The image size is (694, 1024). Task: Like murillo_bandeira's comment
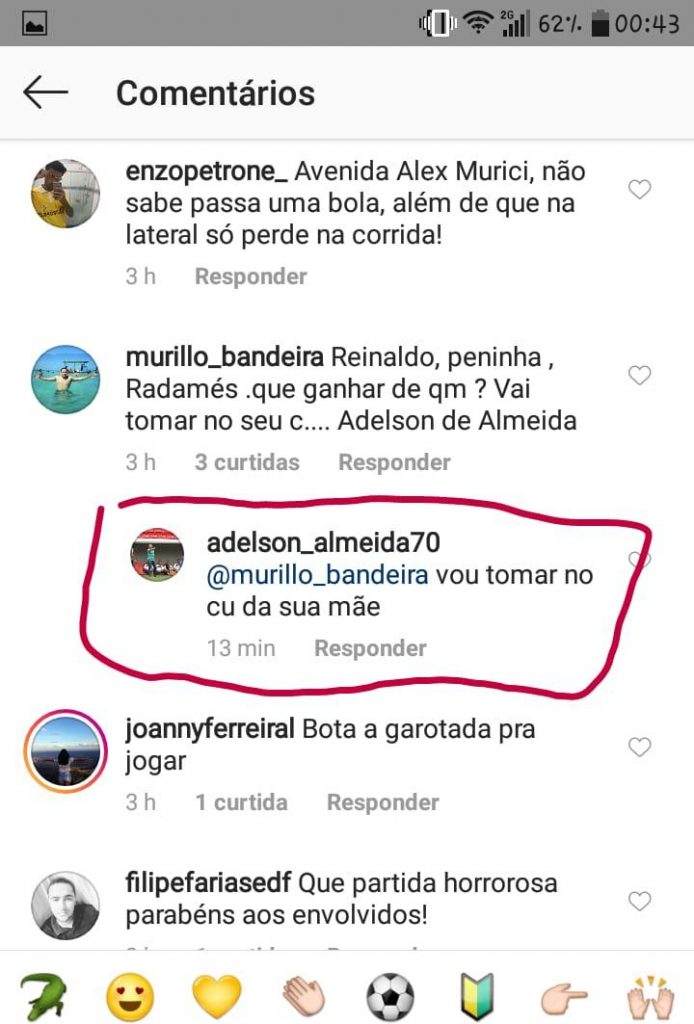tap(639, 376)
